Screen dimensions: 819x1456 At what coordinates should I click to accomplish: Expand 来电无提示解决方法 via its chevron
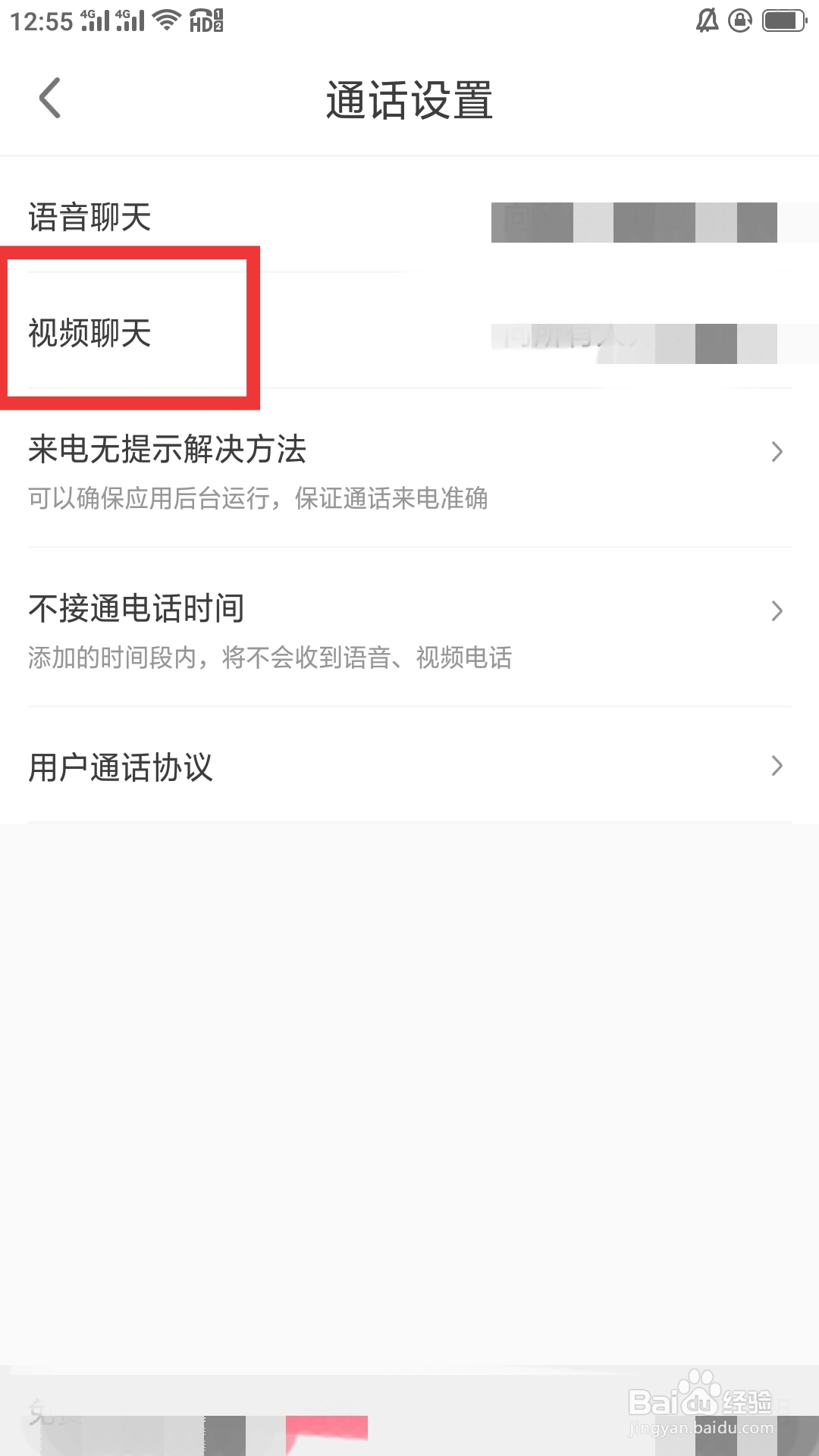tap(776, 451)
